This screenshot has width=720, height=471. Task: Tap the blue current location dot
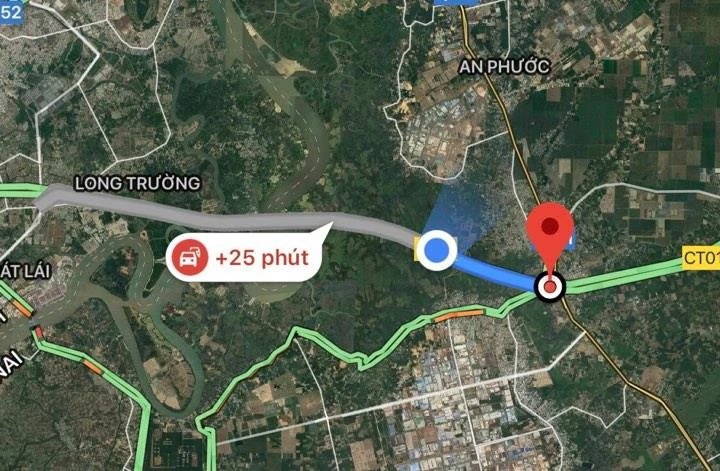[x=436, y=249]
